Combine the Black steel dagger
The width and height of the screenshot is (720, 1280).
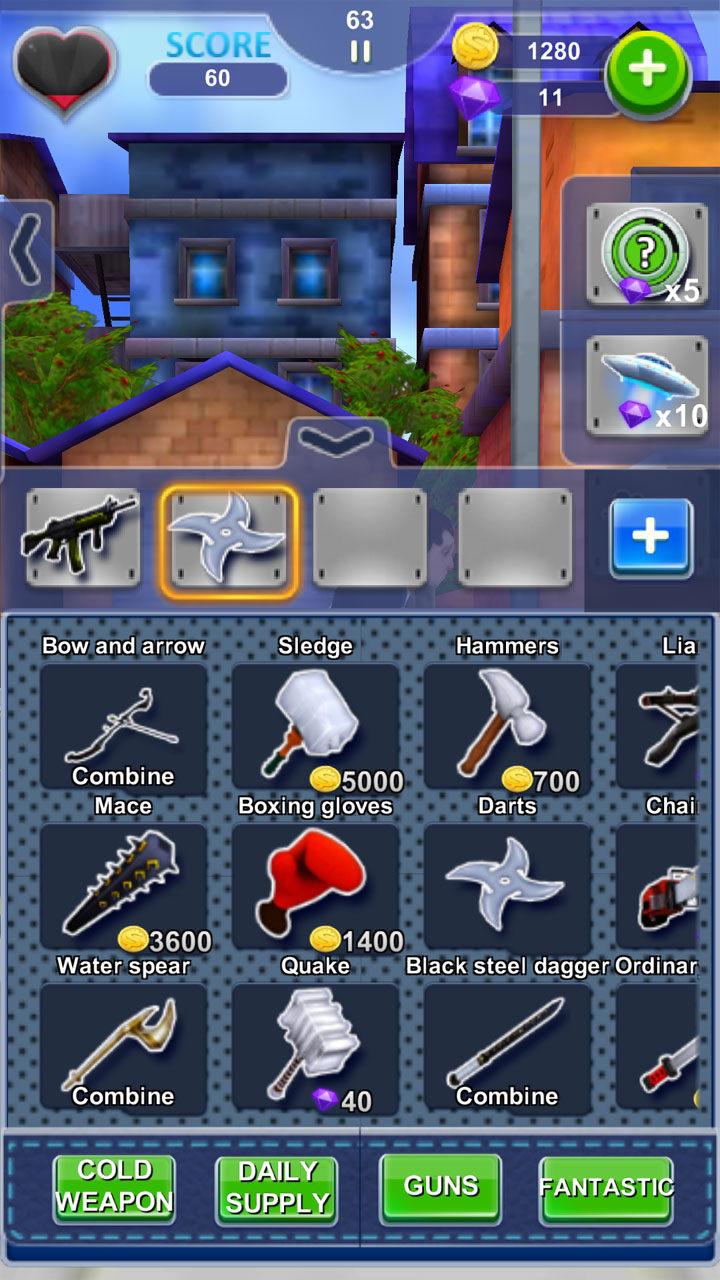[x=507, y=1048]
